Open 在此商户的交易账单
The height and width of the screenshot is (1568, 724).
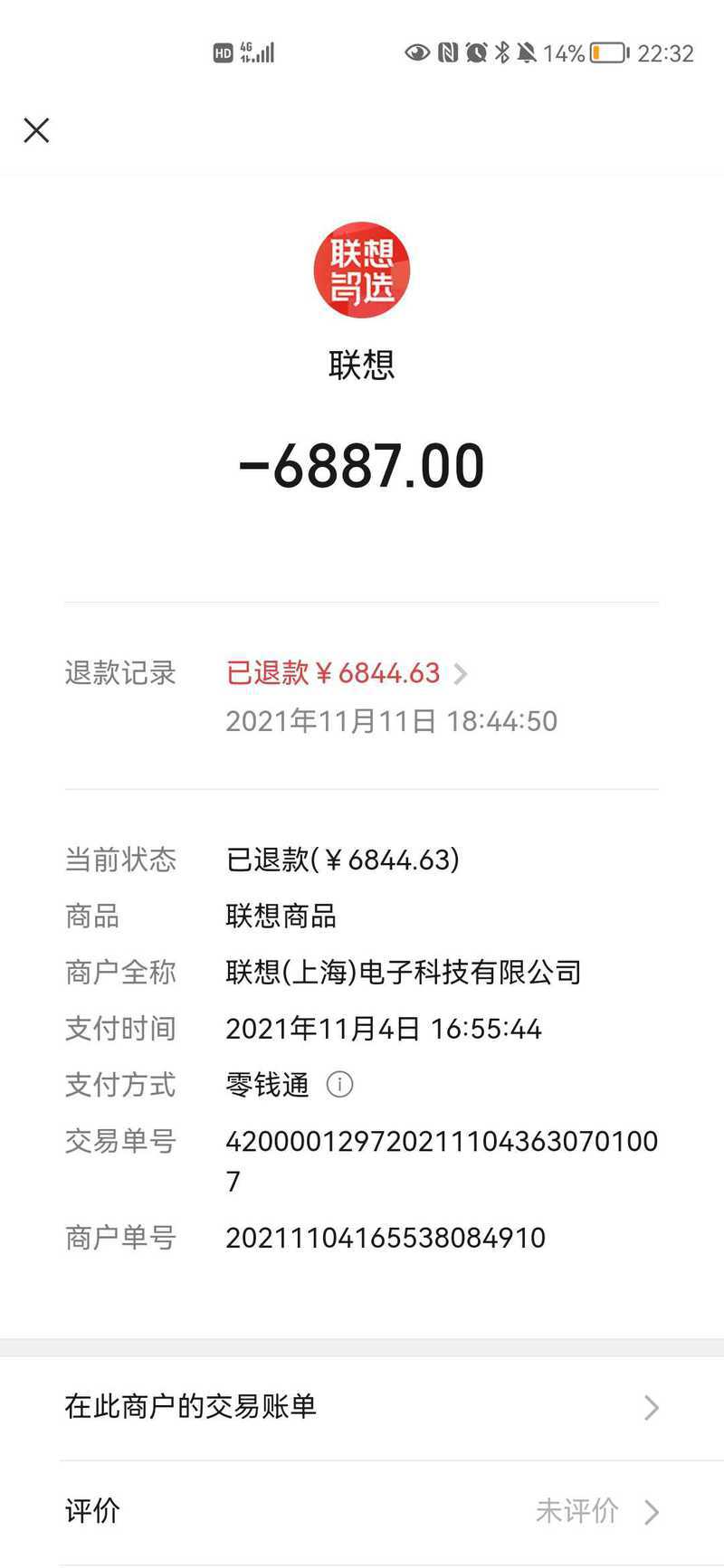click(x=362, y=1408)
